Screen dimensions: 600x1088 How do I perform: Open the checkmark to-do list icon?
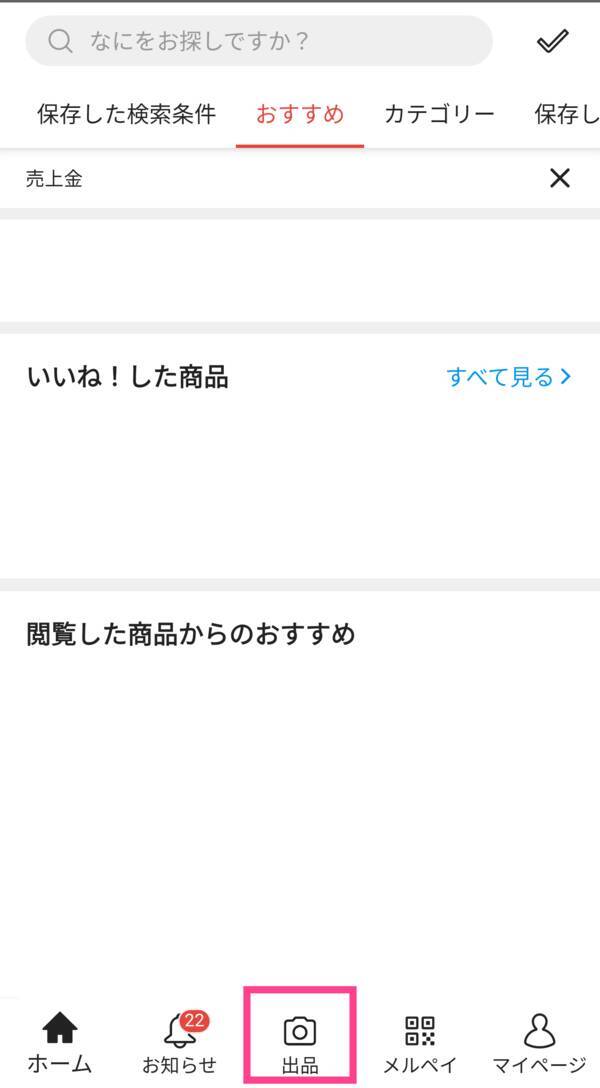552,41
